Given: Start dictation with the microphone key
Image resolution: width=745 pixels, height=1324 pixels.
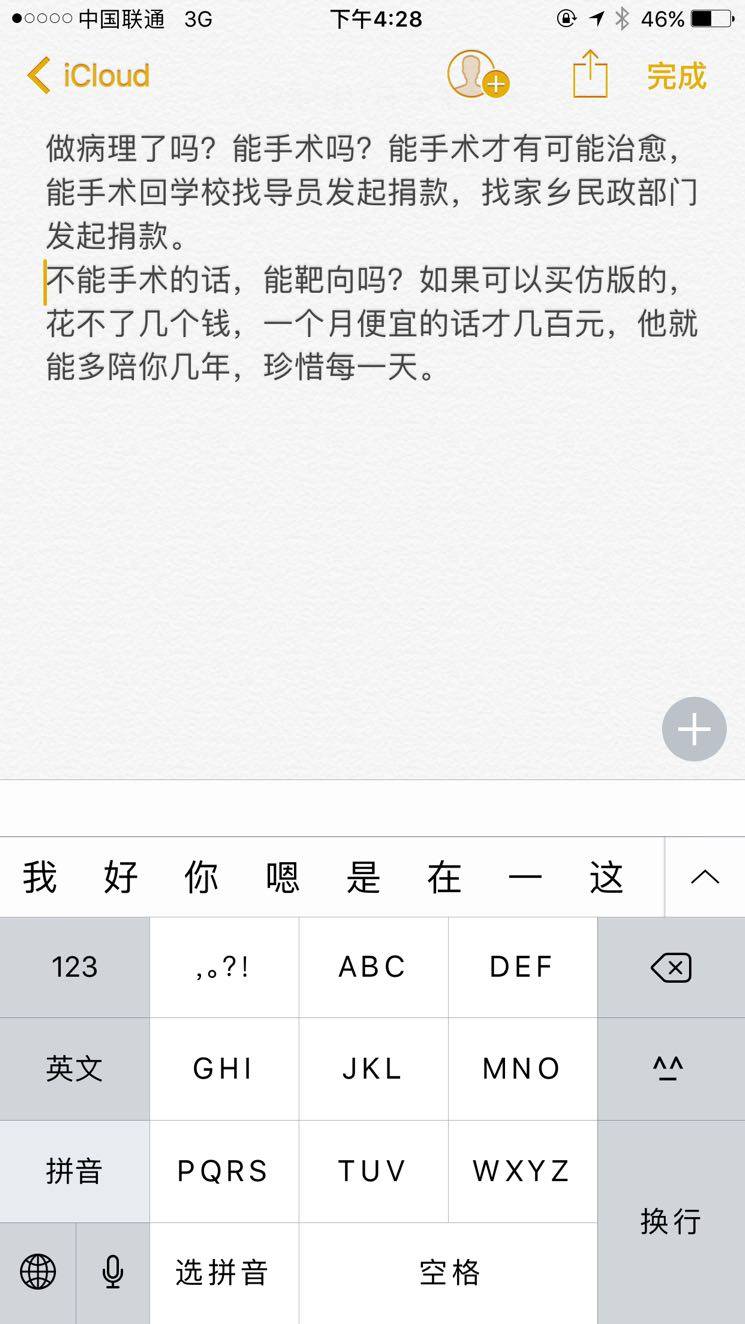Looking at the screenshot, I should pyautogui.click(x=113, y=1273).
